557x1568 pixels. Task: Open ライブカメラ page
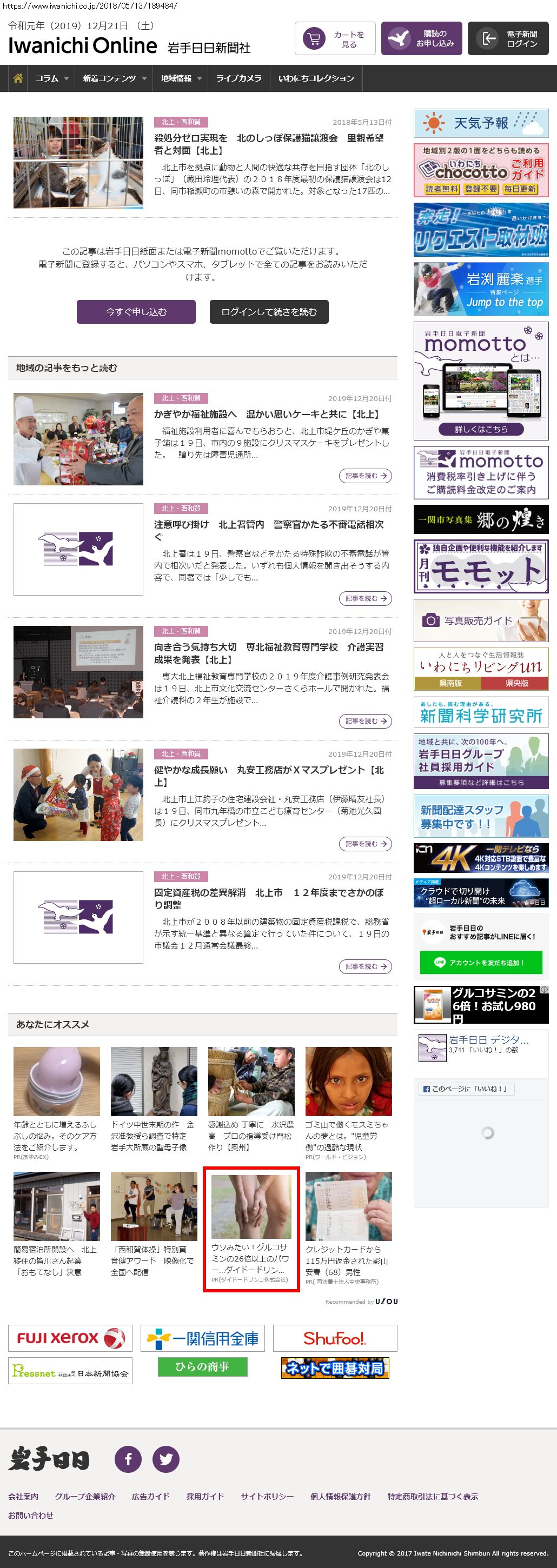pyautogui.click(x=238, y=78)
